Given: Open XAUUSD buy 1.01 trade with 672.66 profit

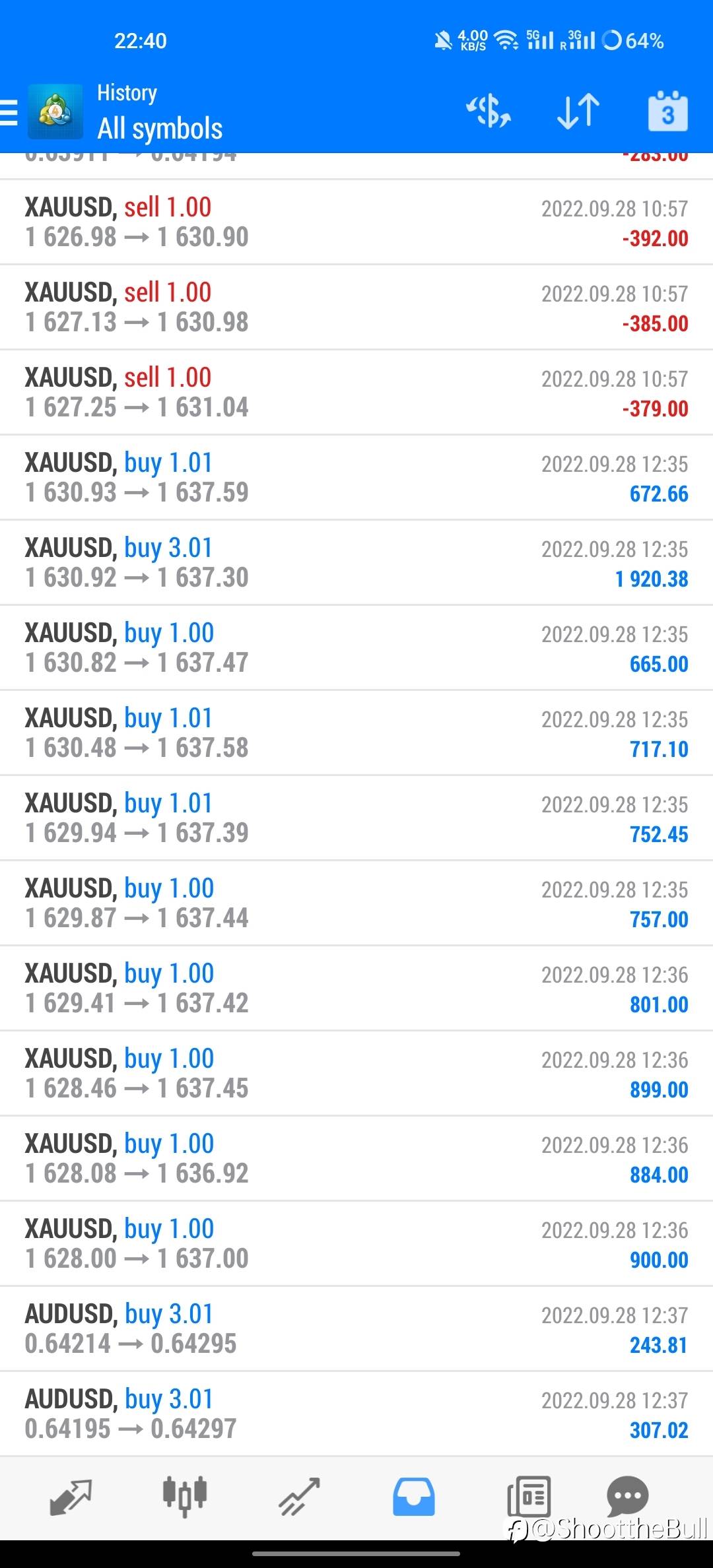Looking at the screenshot, I should [x=356, y=478].
